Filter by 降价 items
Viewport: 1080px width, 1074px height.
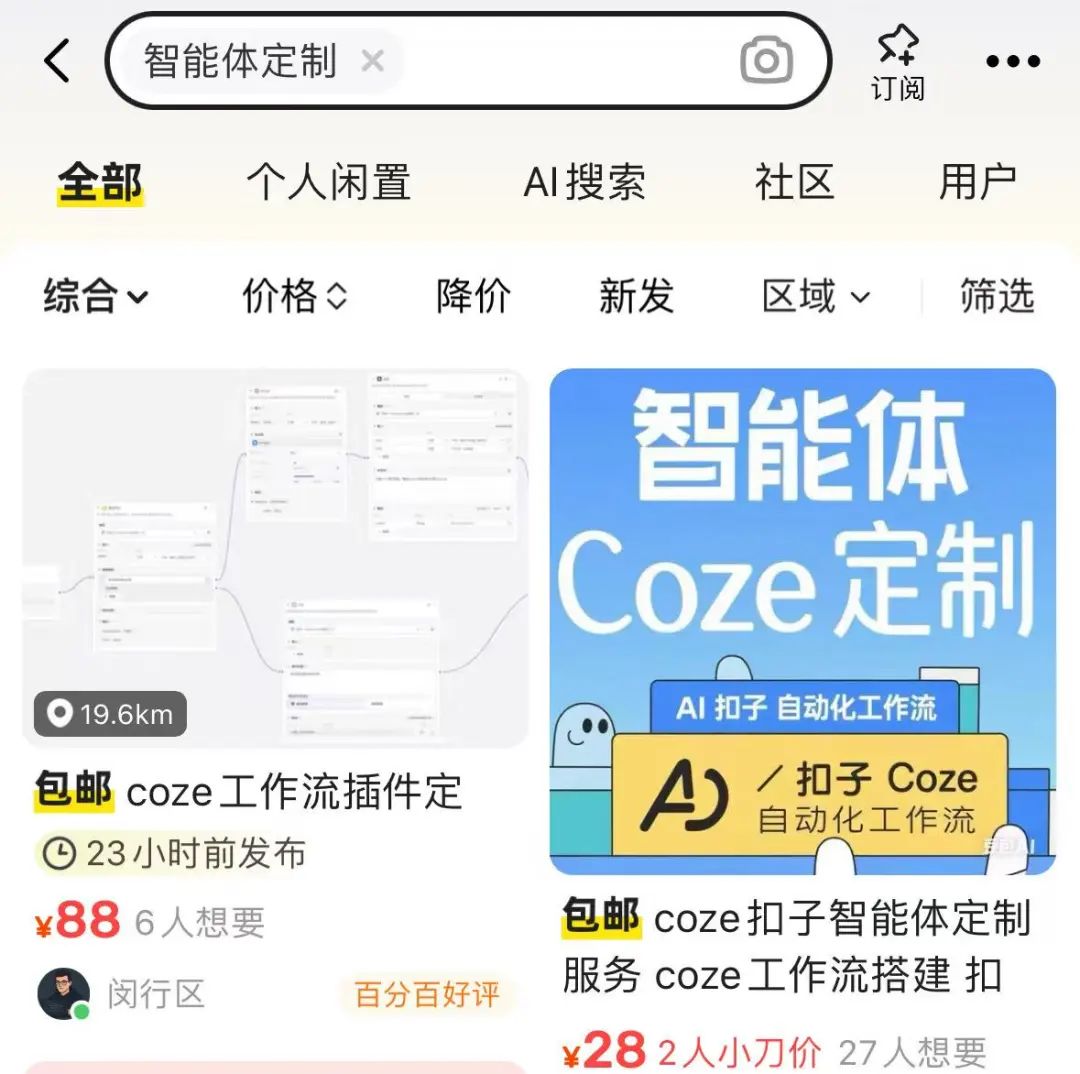pos(473,297)
